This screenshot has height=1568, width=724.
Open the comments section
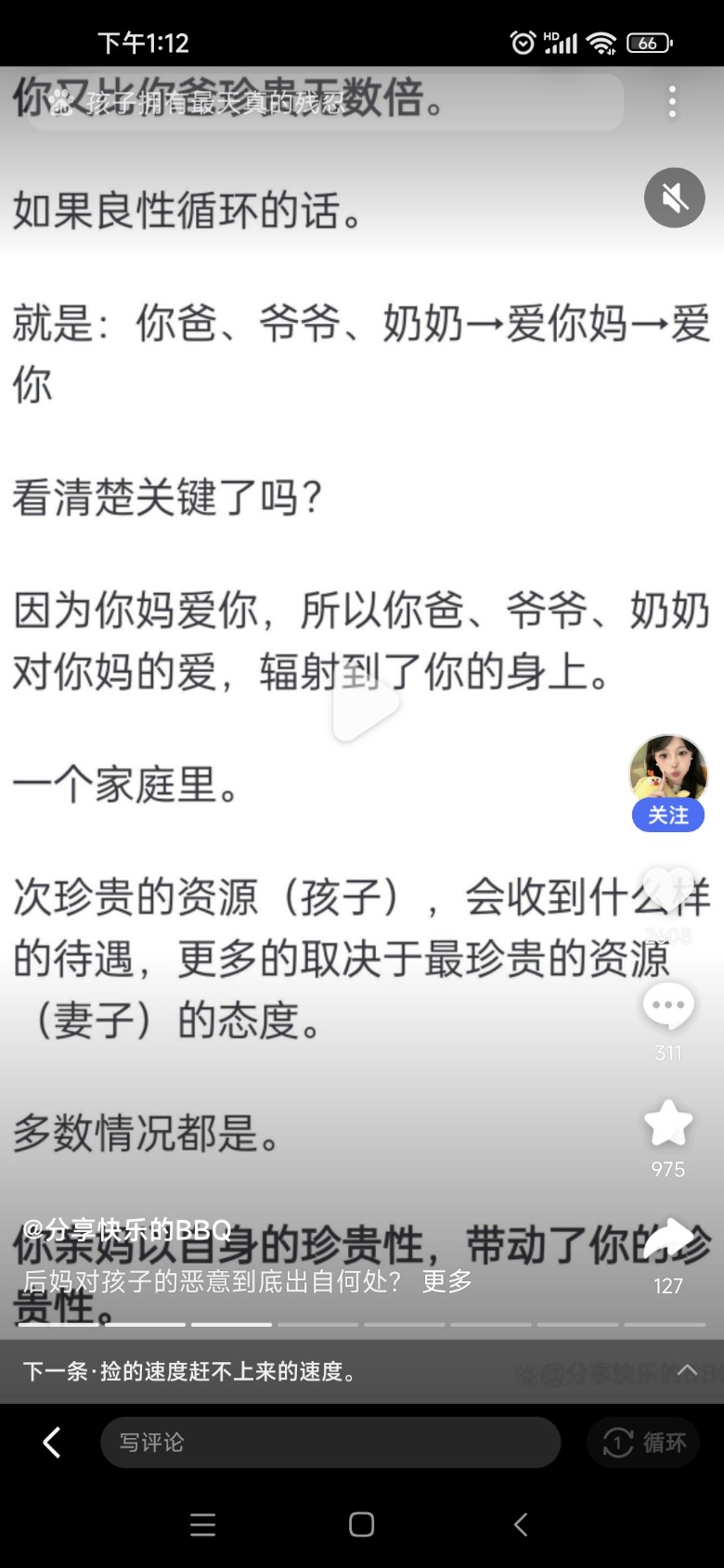pyautogui.click(x=668, y=1008)
